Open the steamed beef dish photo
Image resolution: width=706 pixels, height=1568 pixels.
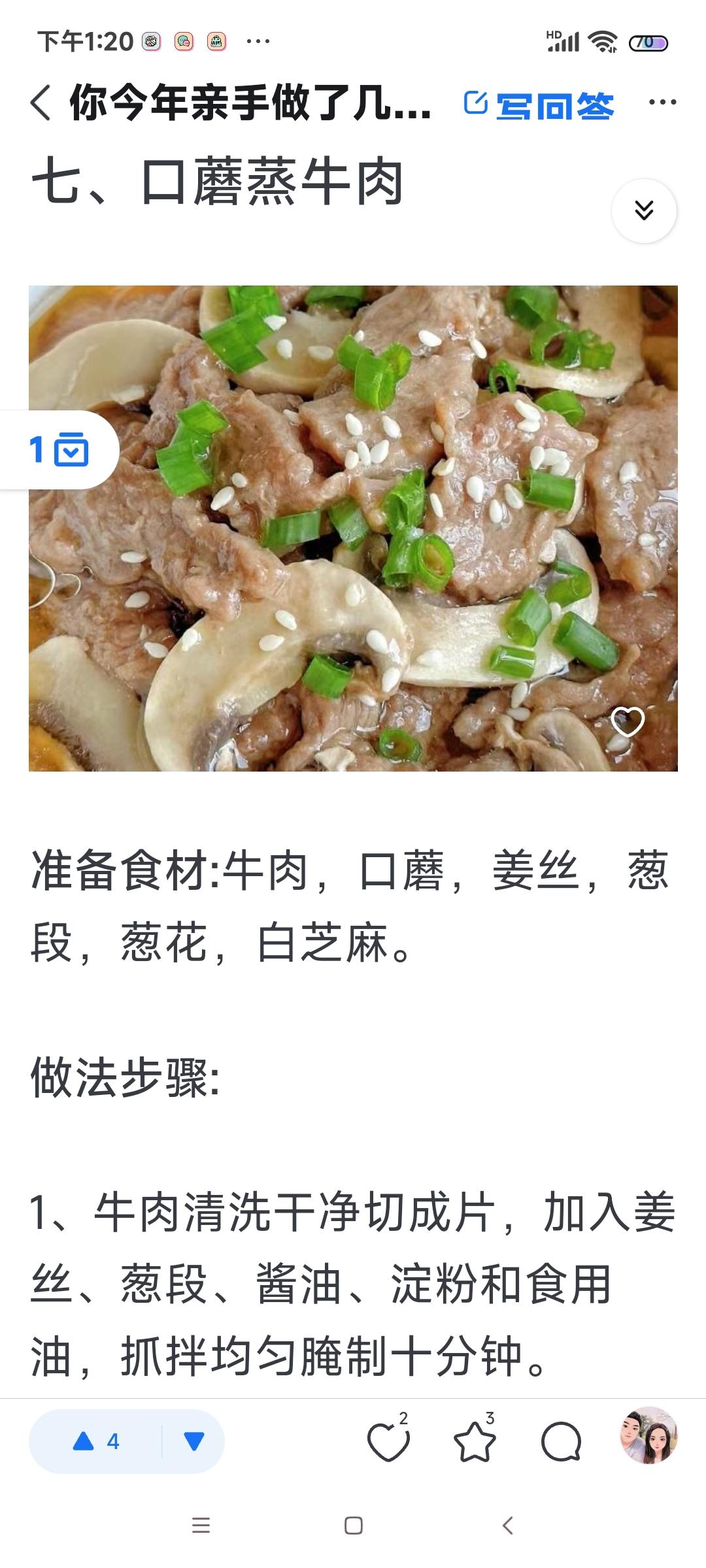coord(353,528)
